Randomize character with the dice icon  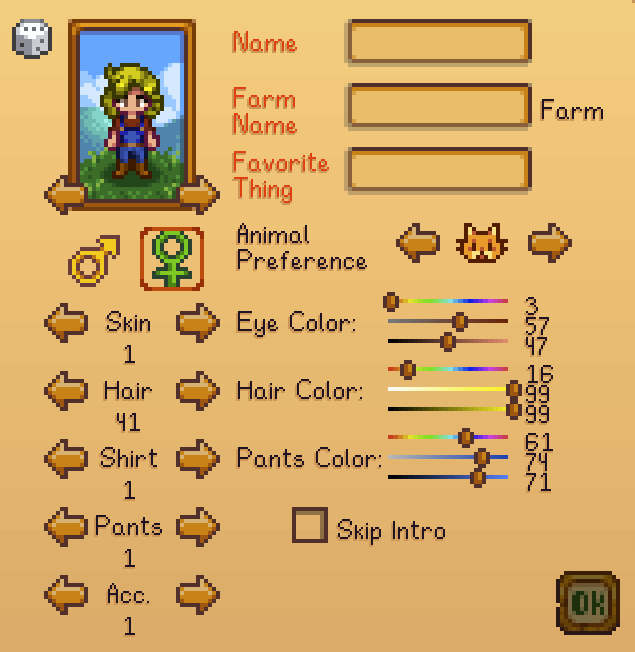(x=30, y=39)
